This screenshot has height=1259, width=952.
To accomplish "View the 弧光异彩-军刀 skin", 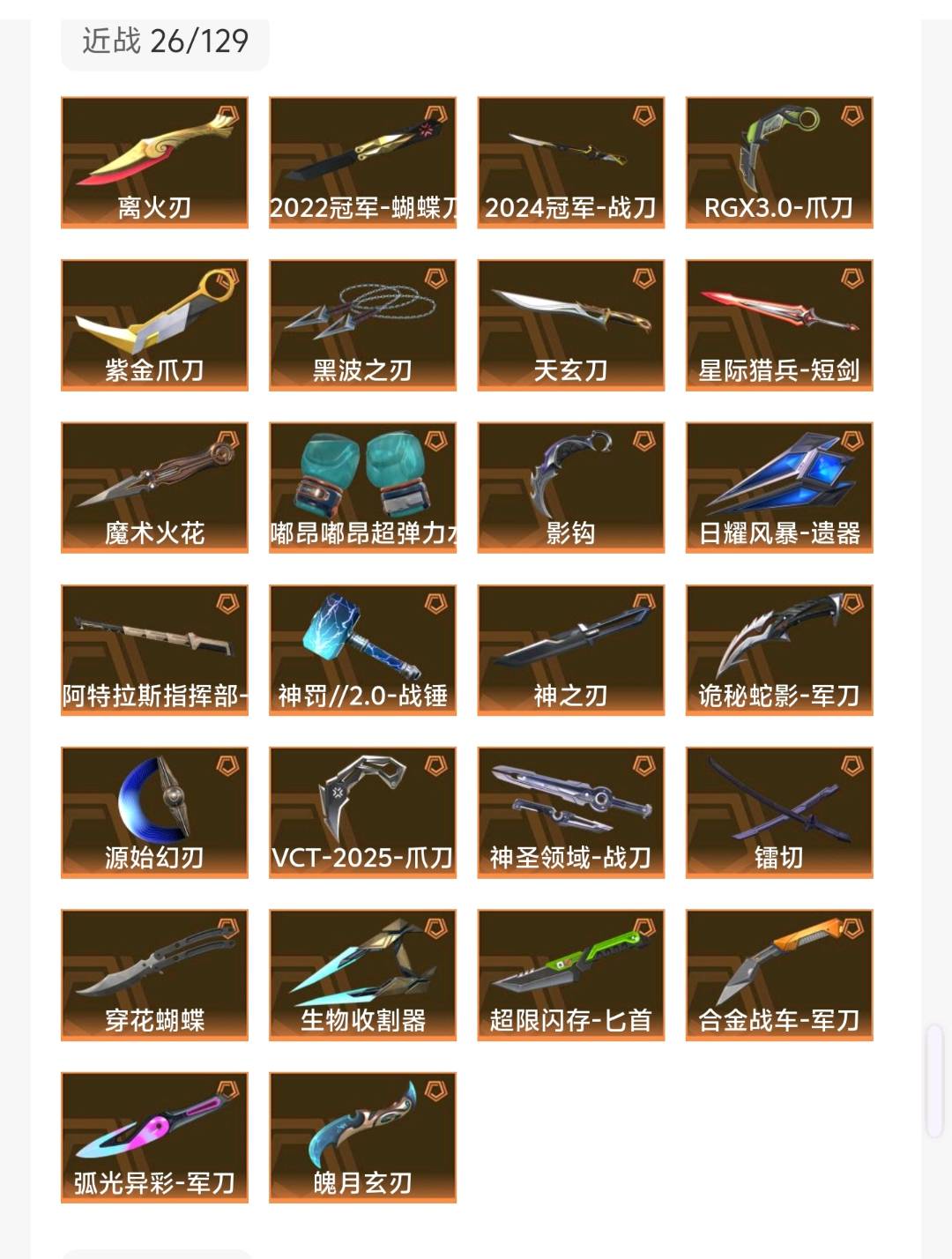I will 154,1137.
